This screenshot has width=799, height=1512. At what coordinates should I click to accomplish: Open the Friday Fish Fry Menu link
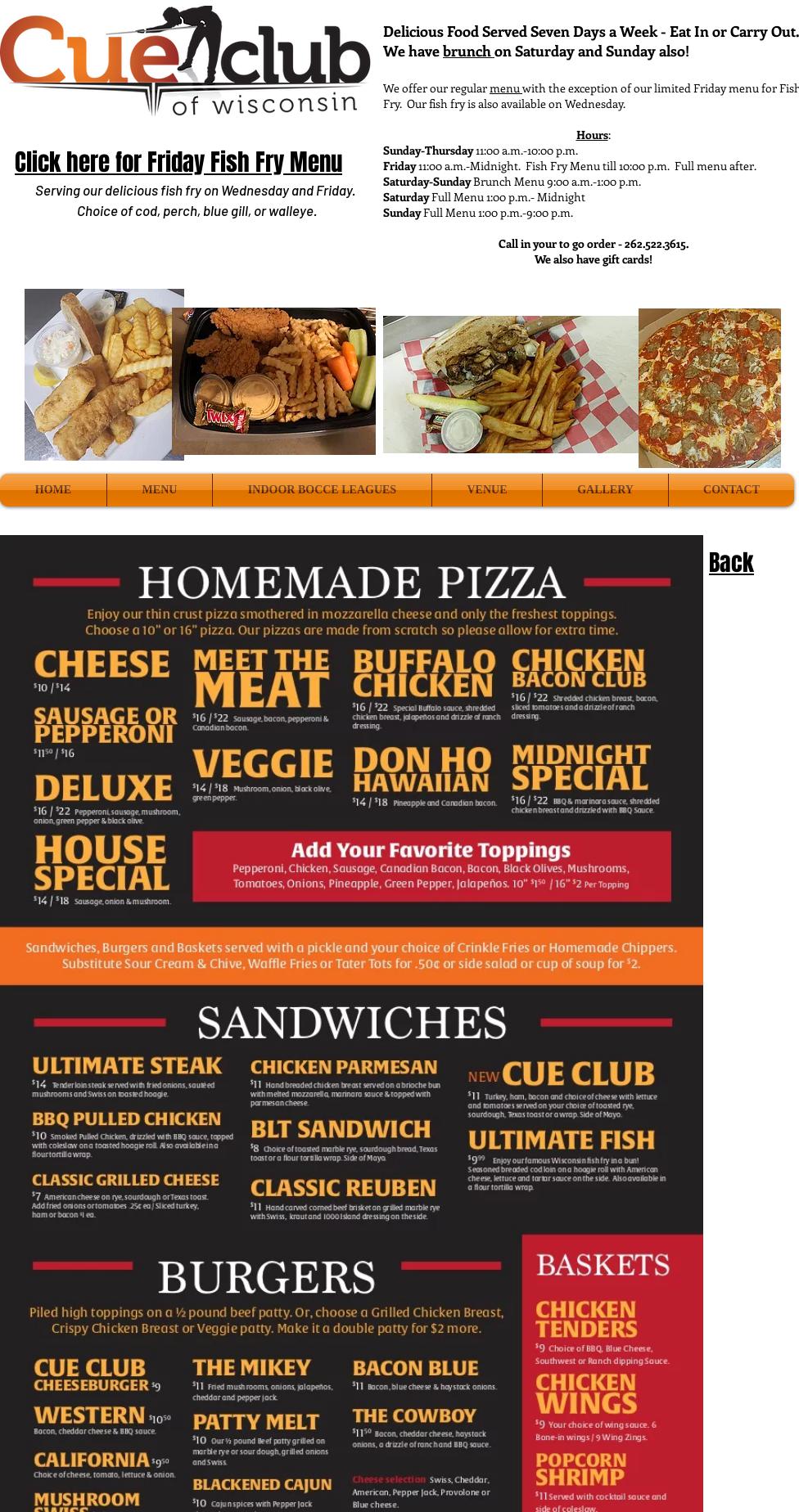178,162
